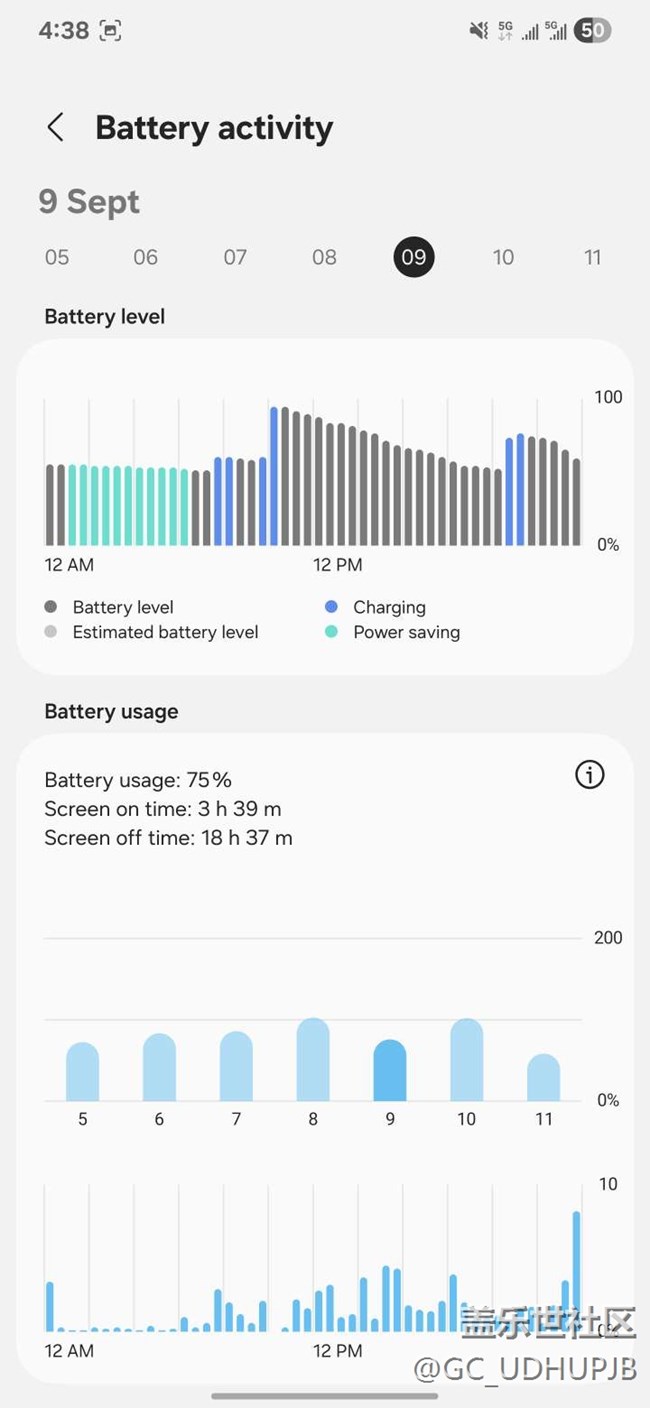Tap day 10 bar in usage chart
Viewport: 650px width, 1408px height.
(x=467, y=1060)
